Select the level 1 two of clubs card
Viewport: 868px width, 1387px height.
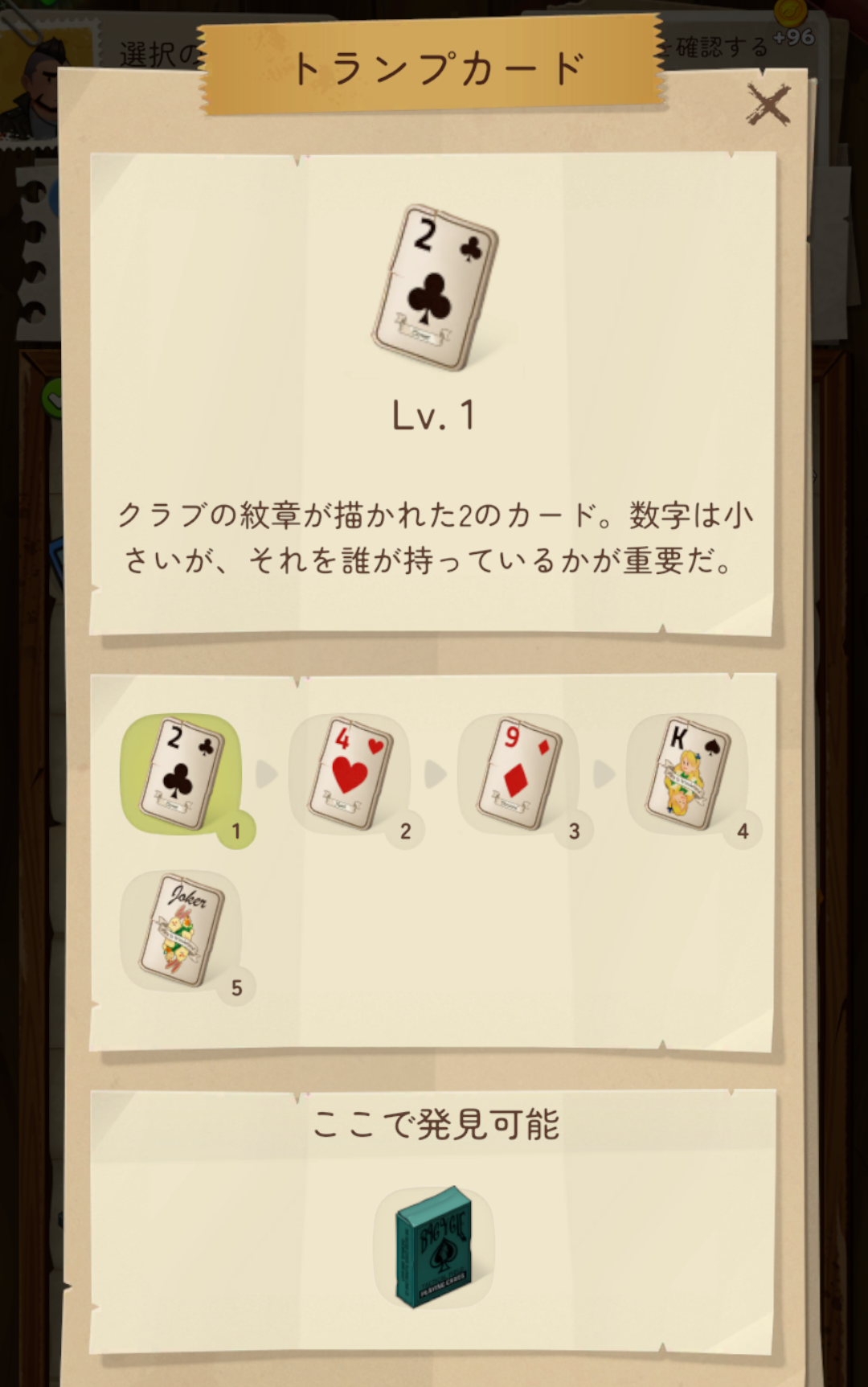[181, 774]
